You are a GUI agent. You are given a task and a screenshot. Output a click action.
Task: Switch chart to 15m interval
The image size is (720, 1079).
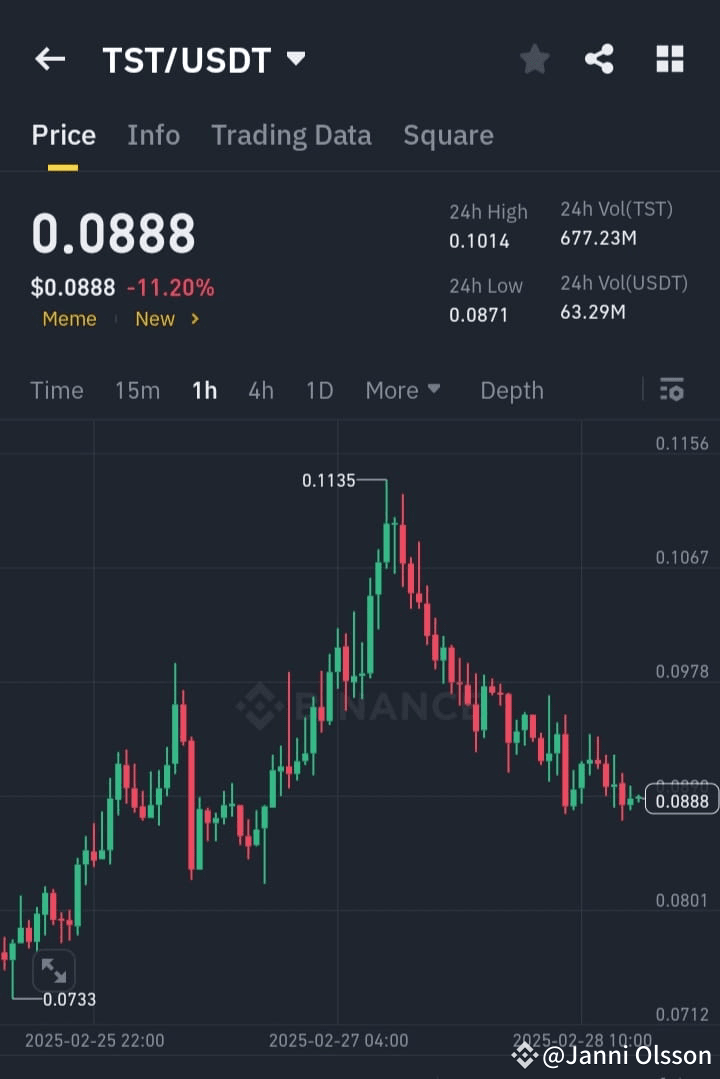tap(137, 390)
